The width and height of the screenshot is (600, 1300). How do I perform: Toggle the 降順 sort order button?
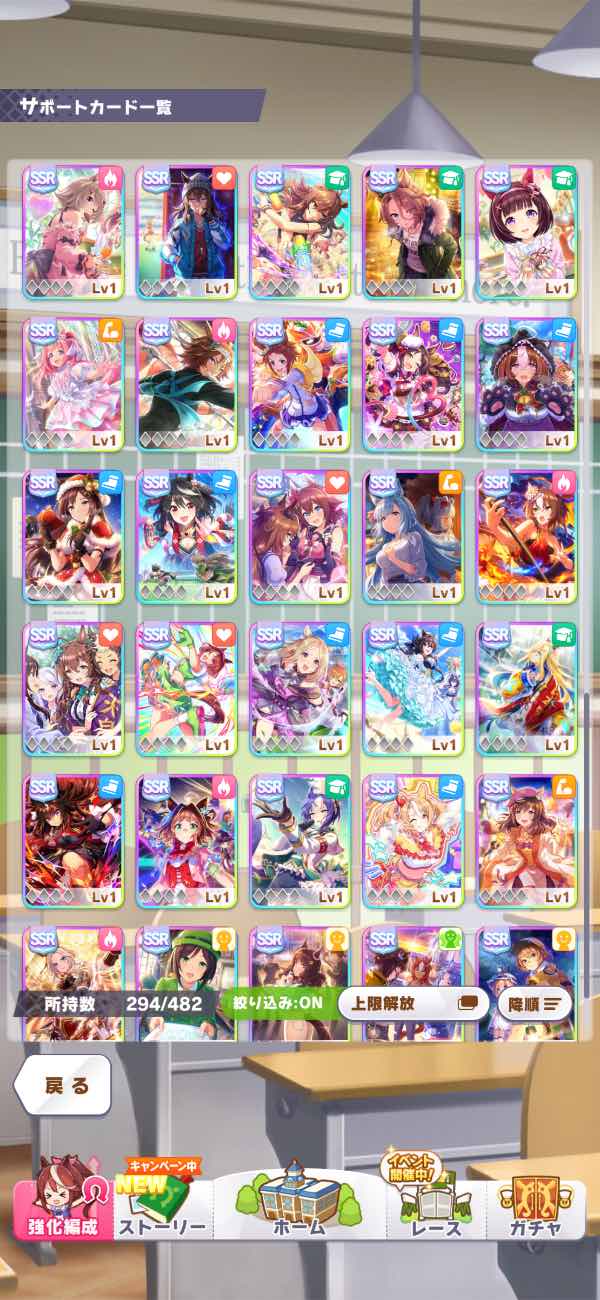535,1003
